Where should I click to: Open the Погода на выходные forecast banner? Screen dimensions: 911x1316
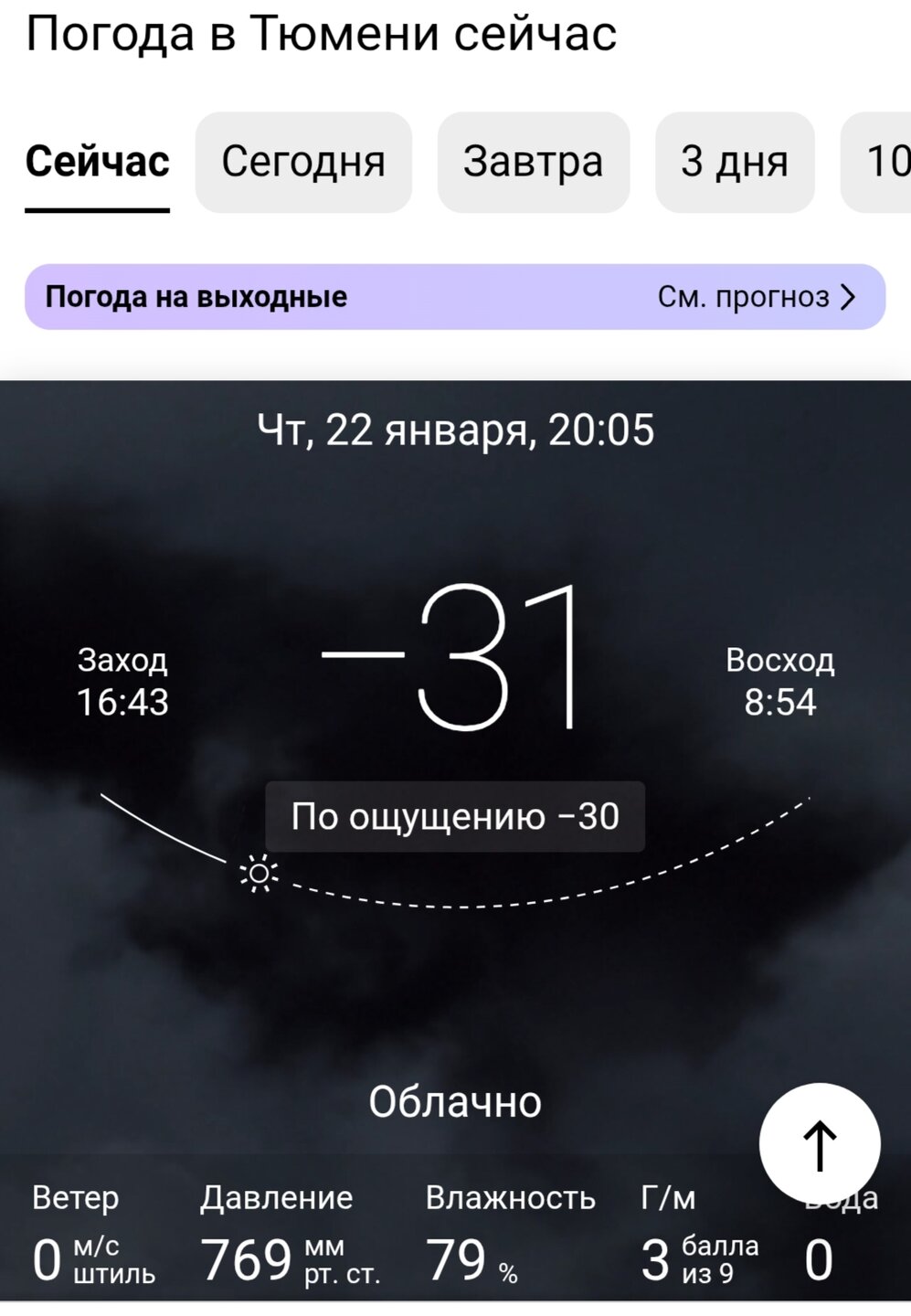pyautogui.click(x=454, y=297)
